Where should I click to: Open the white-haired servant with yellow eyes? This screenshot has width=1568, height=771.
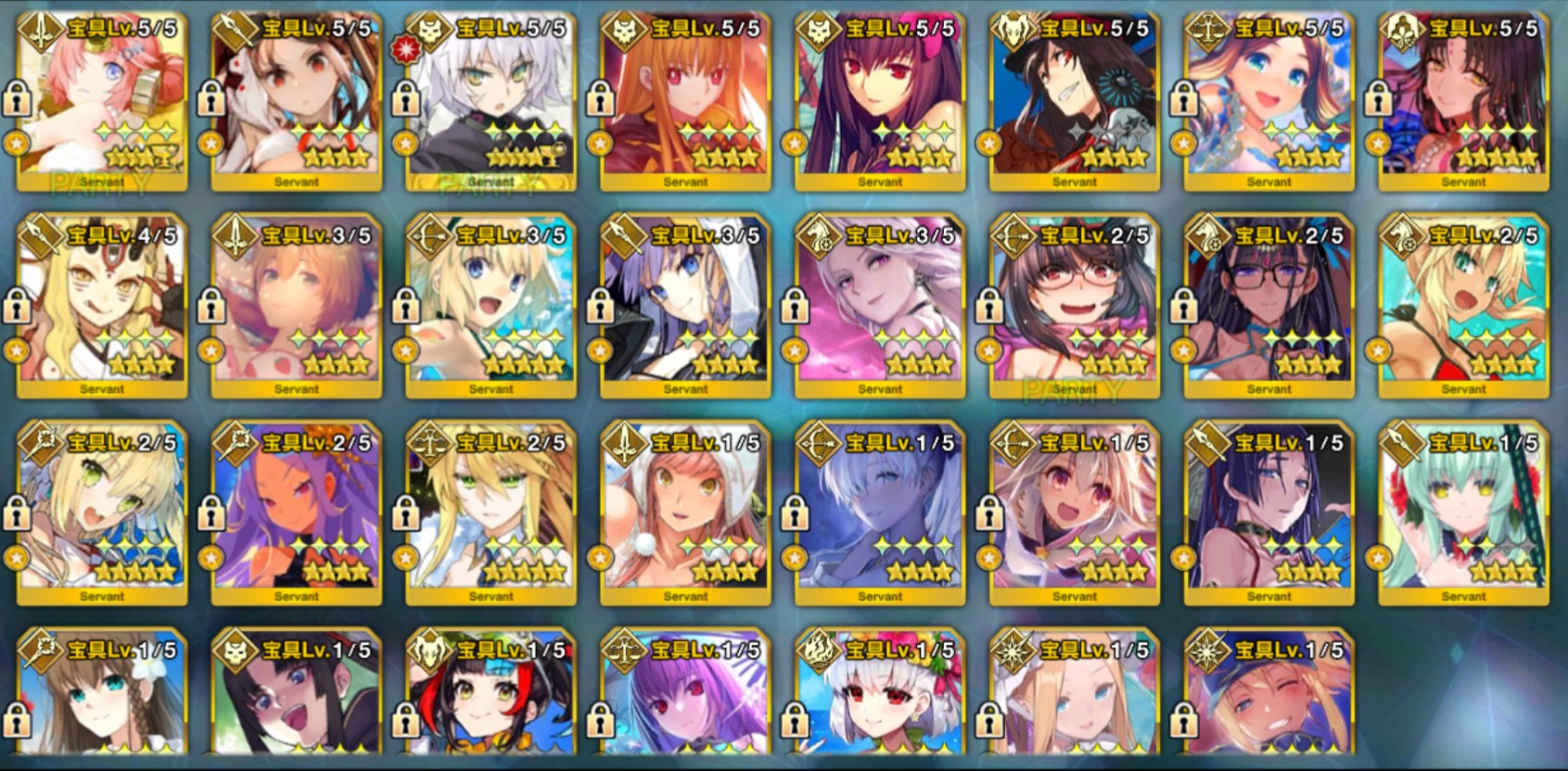491,102
